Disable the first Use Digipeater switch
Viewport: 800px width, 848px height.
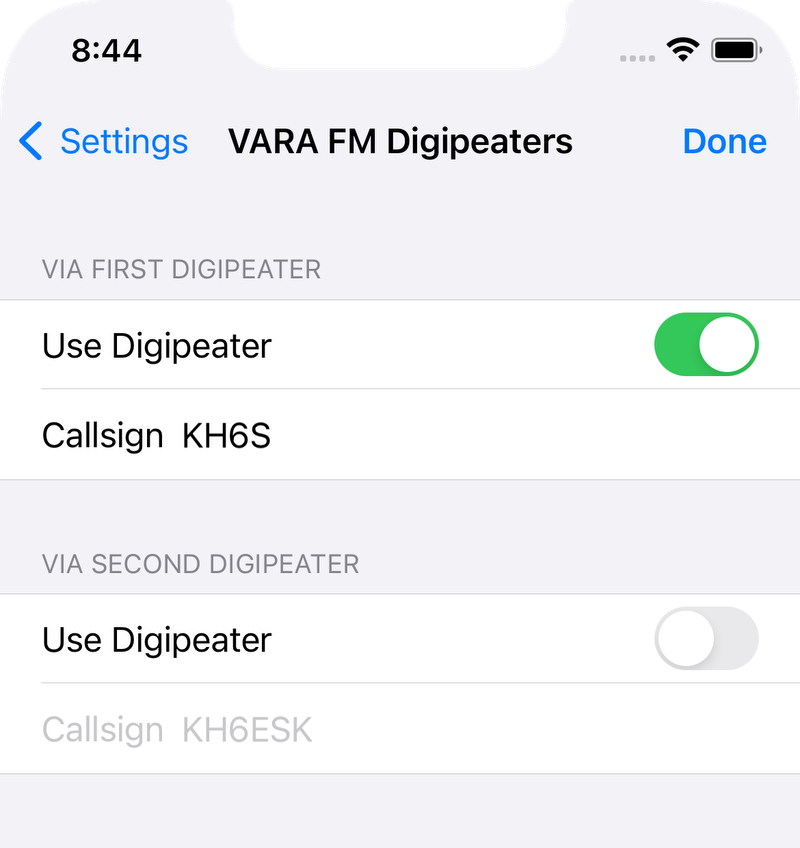(707, 344)
